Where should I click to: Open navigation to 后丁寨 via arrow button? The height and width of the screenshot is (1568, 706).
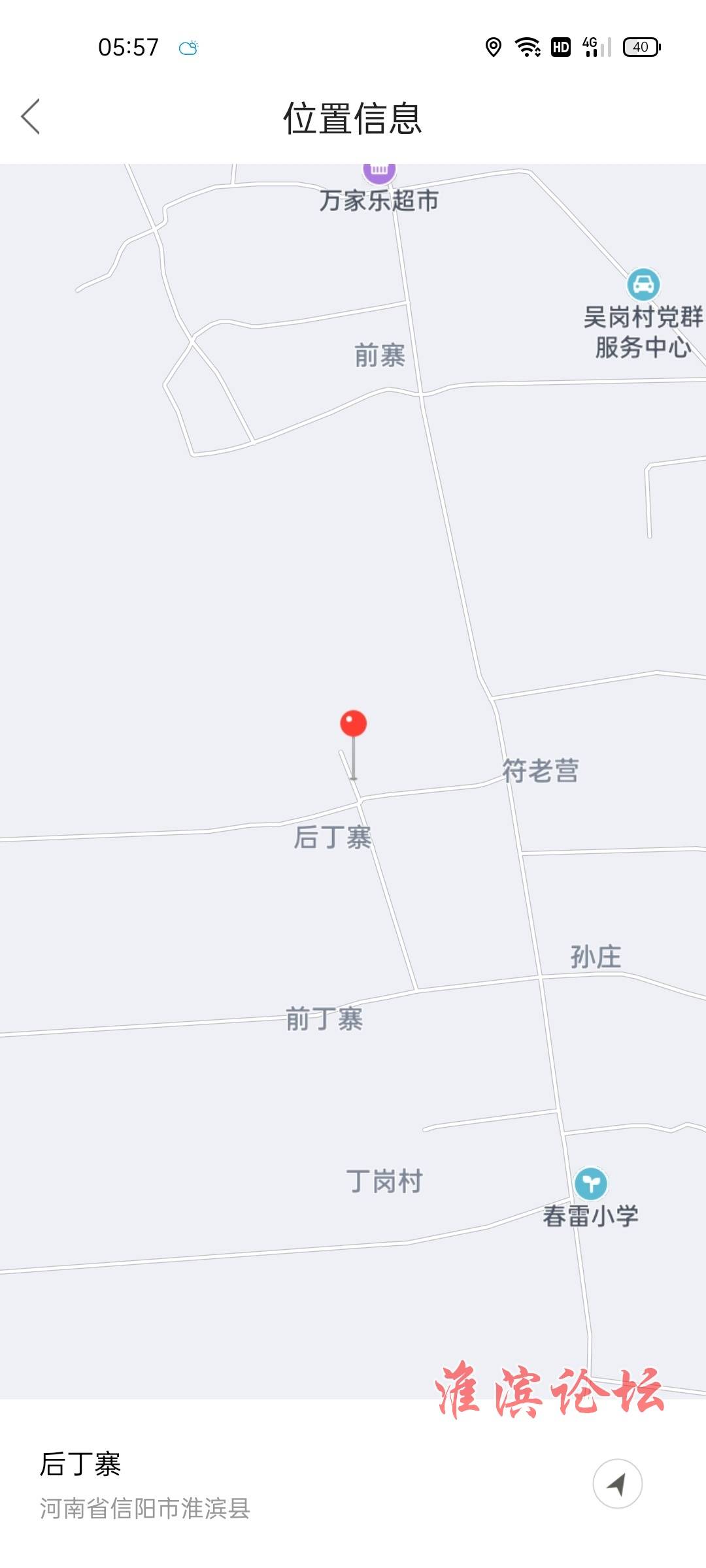[617, 1484]
